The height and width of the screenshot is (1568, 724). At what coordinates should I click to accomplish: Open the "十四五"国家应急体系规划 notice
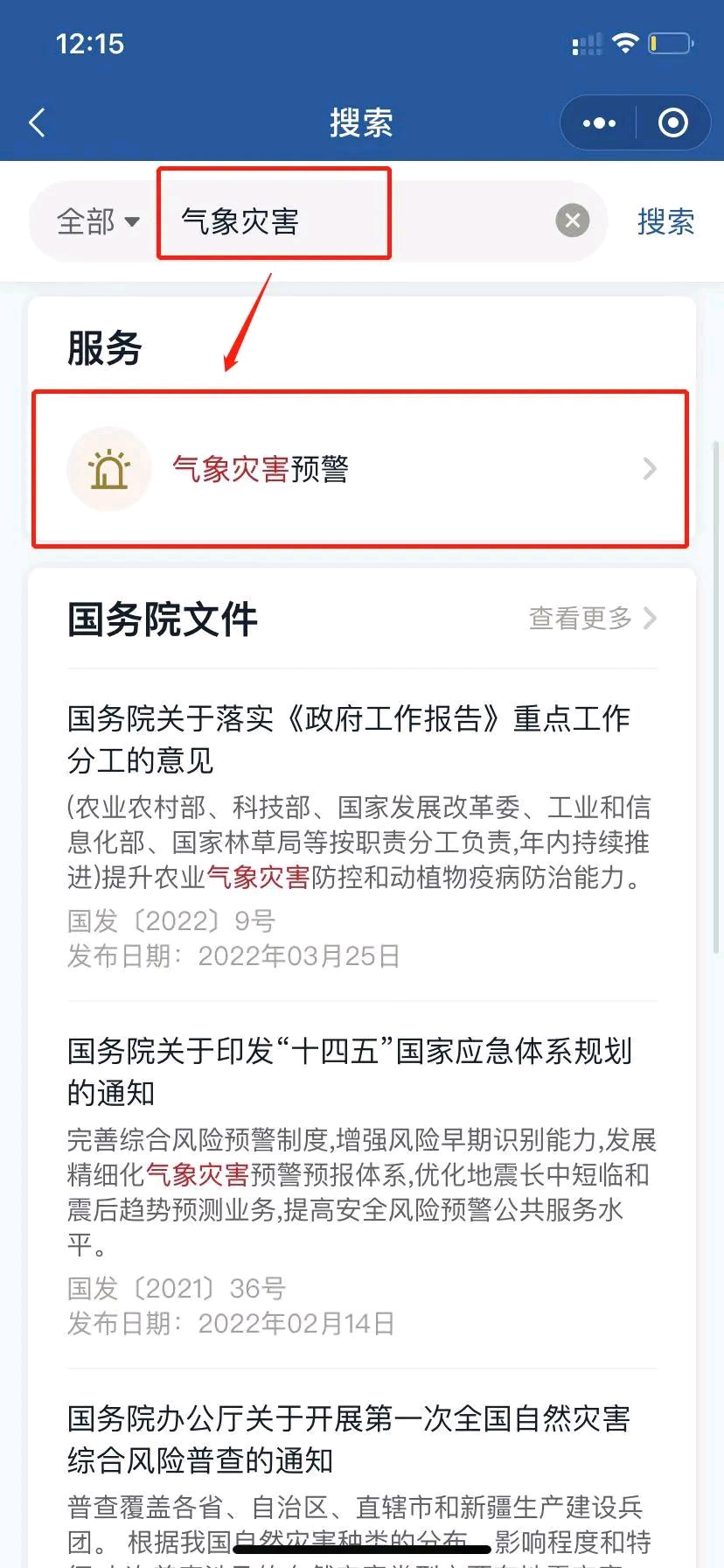[350, 1071]
